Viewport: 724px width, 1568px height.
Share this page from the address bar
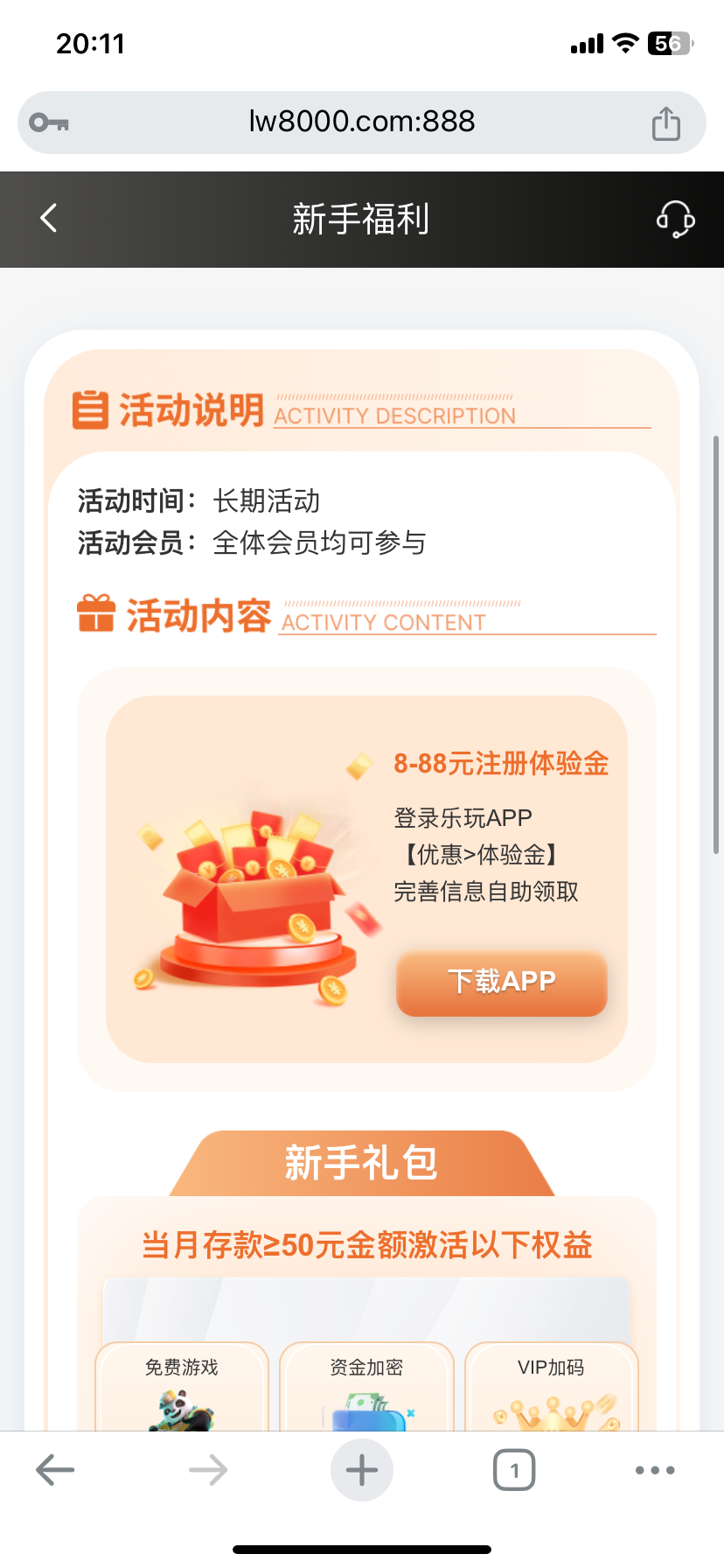coord(665,123)
